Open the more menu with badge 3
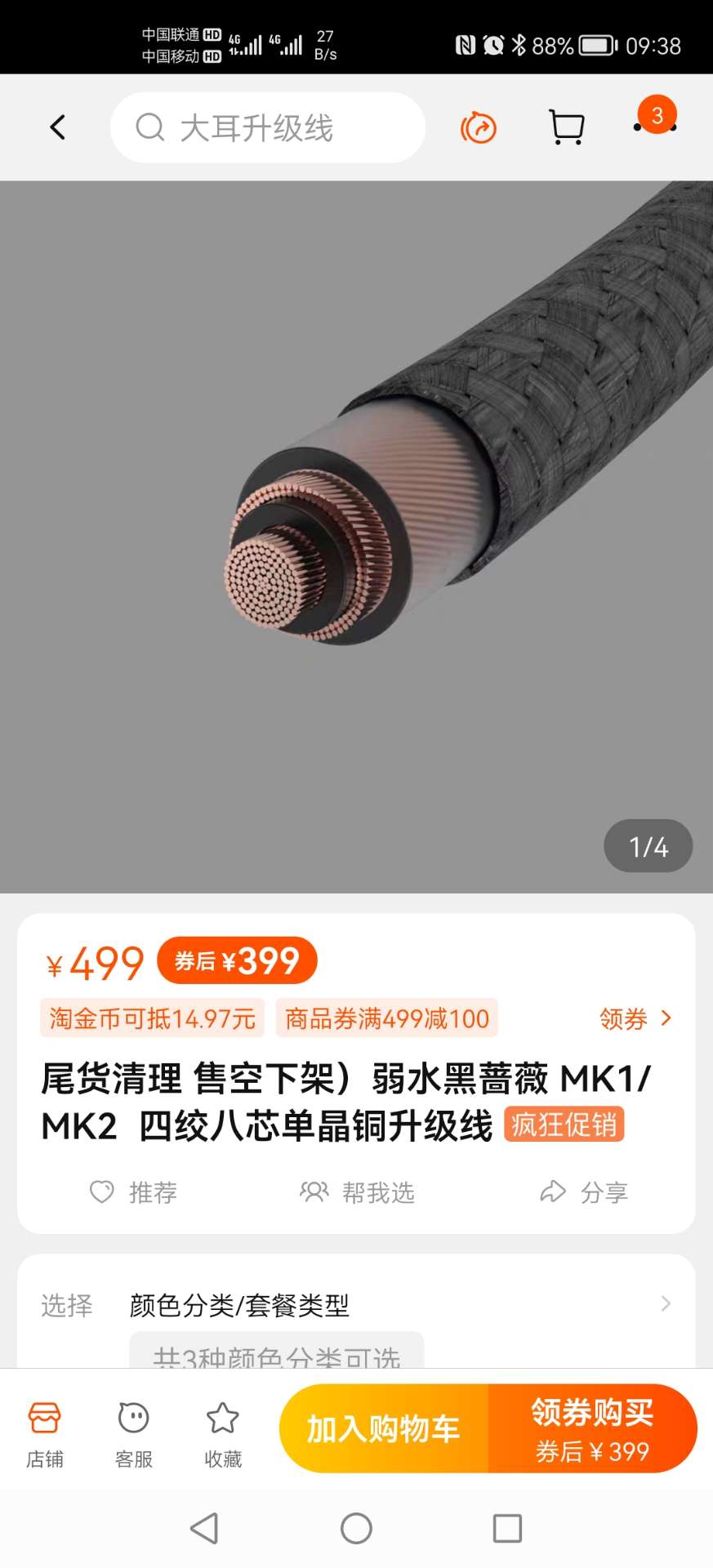713x1568 pixels. 655,125
